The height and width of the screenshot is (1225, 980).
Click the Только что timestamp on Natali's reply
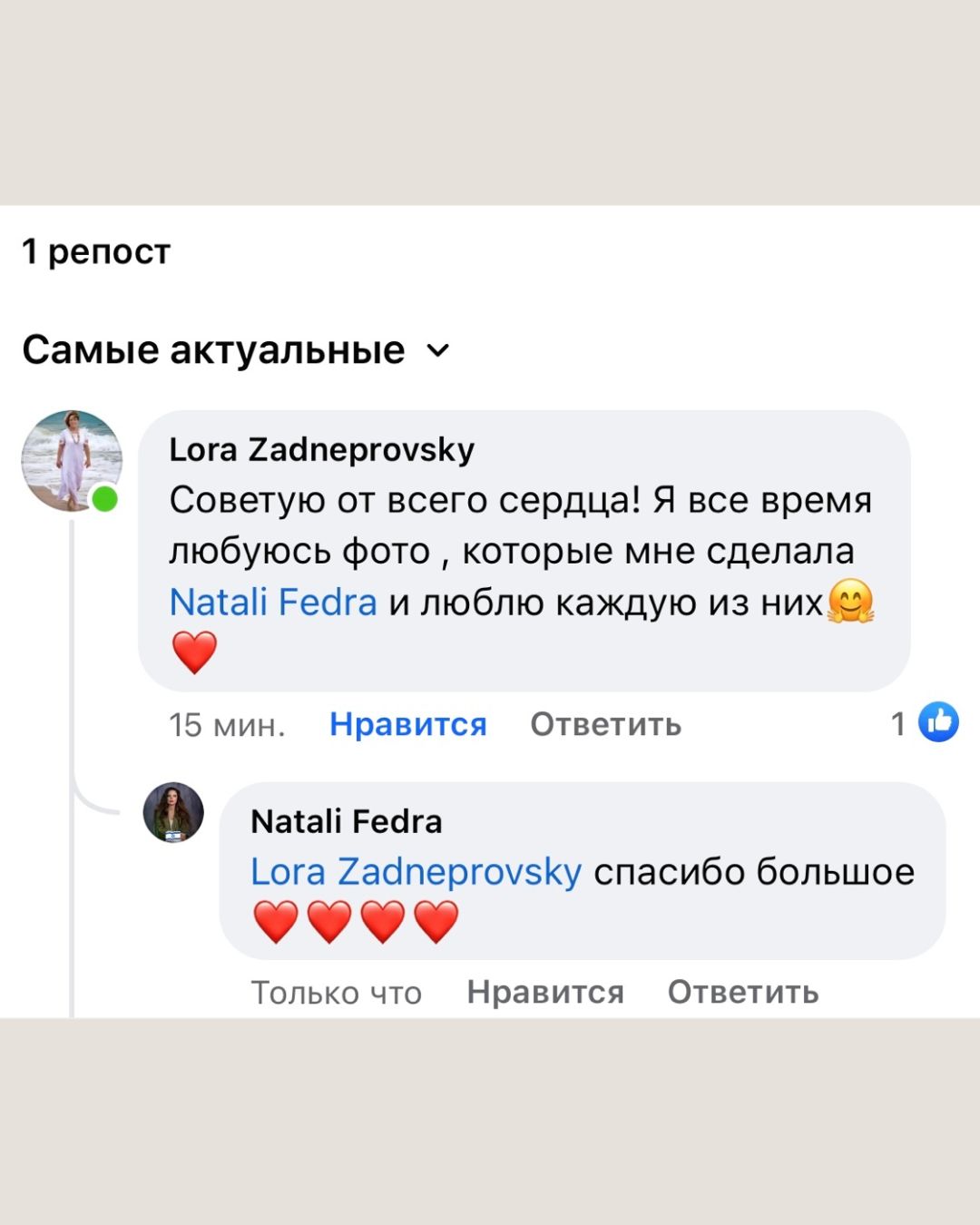point(336,991)
